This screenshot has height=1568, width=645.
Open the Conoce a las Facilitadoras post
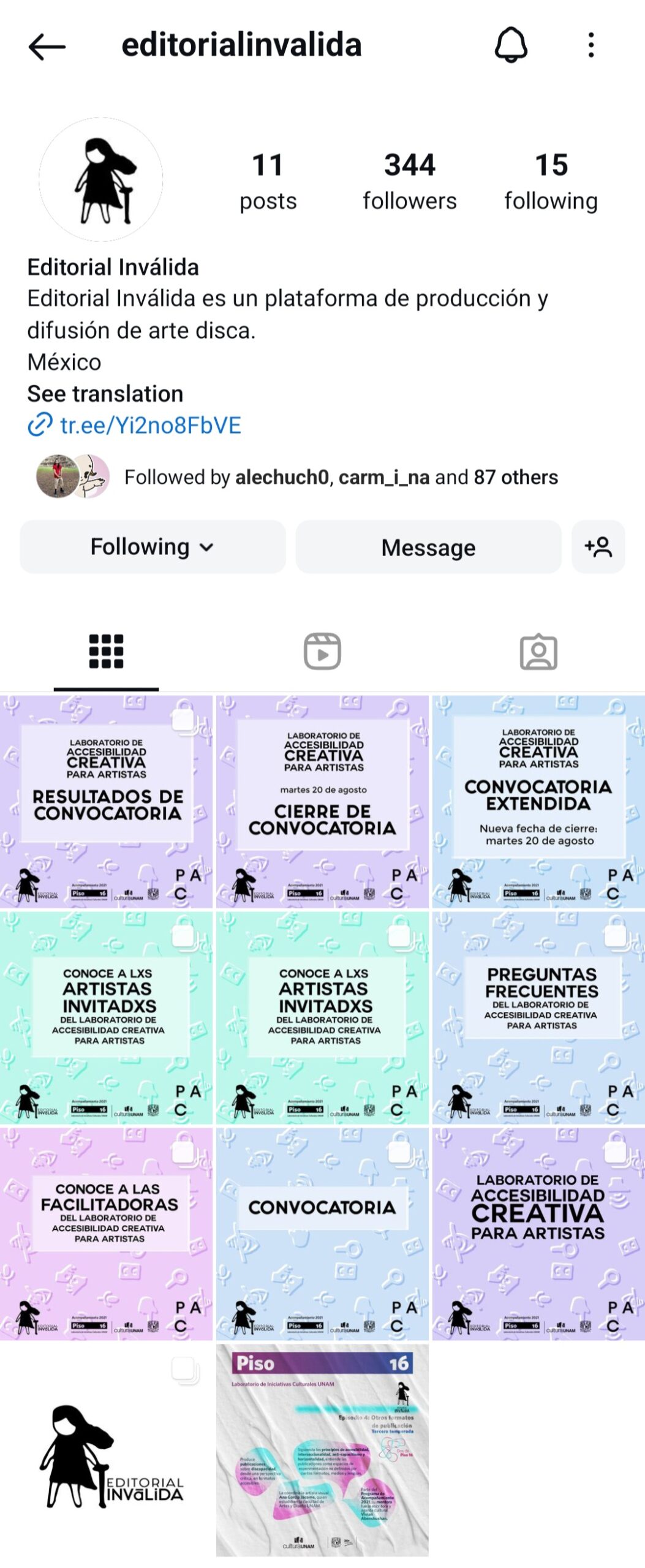(x=107, y=1233)
